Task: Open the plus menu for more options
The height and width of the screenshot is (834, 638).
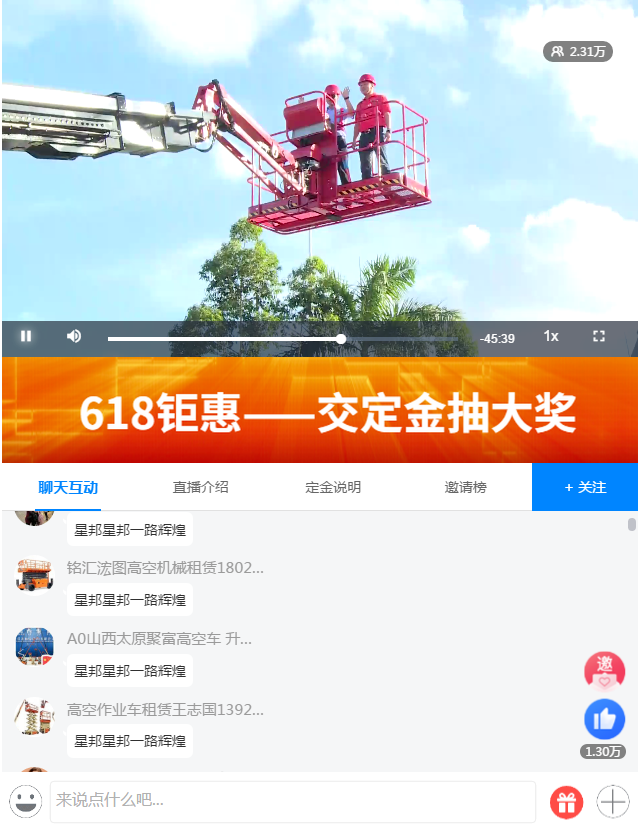Action: point(612,802)
